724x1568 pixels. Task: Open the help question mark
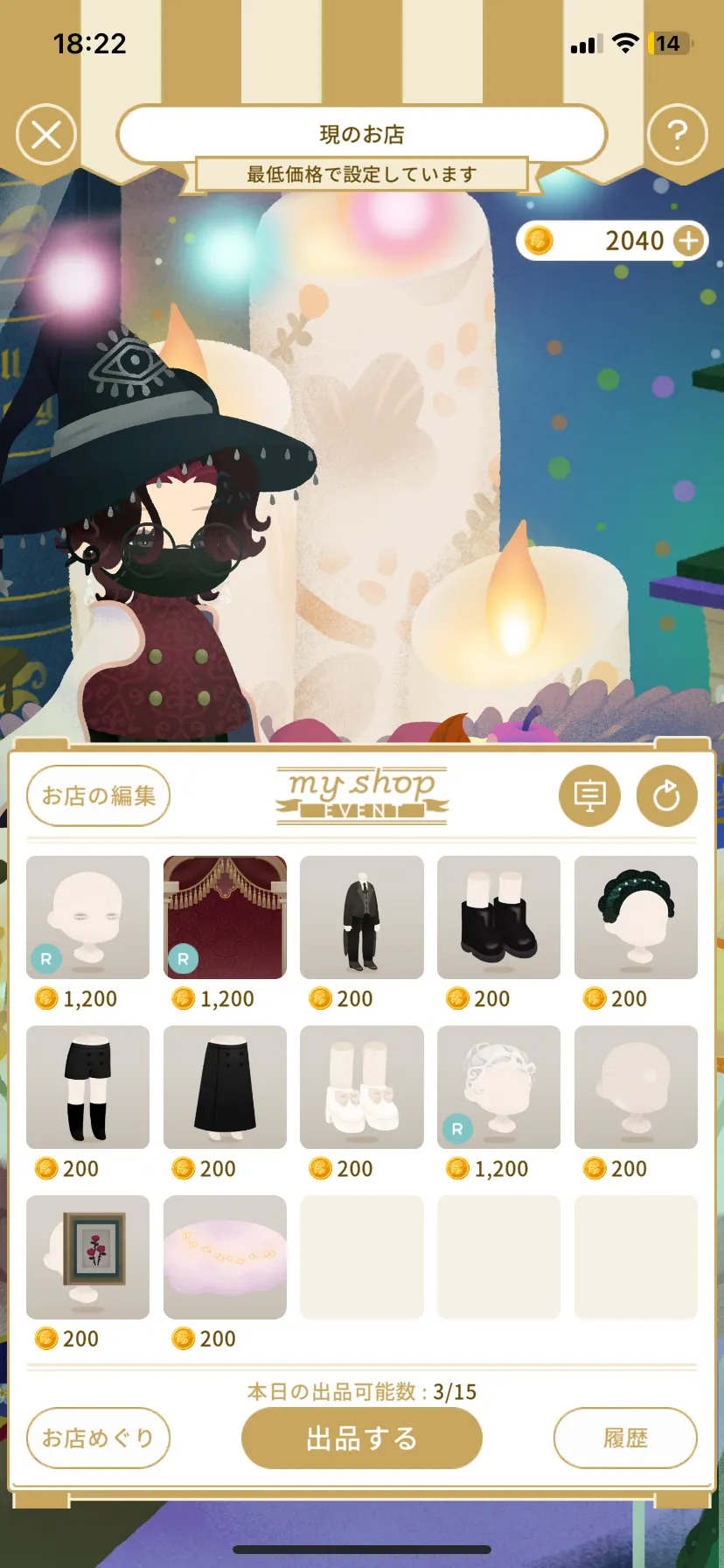click(677, 135)
